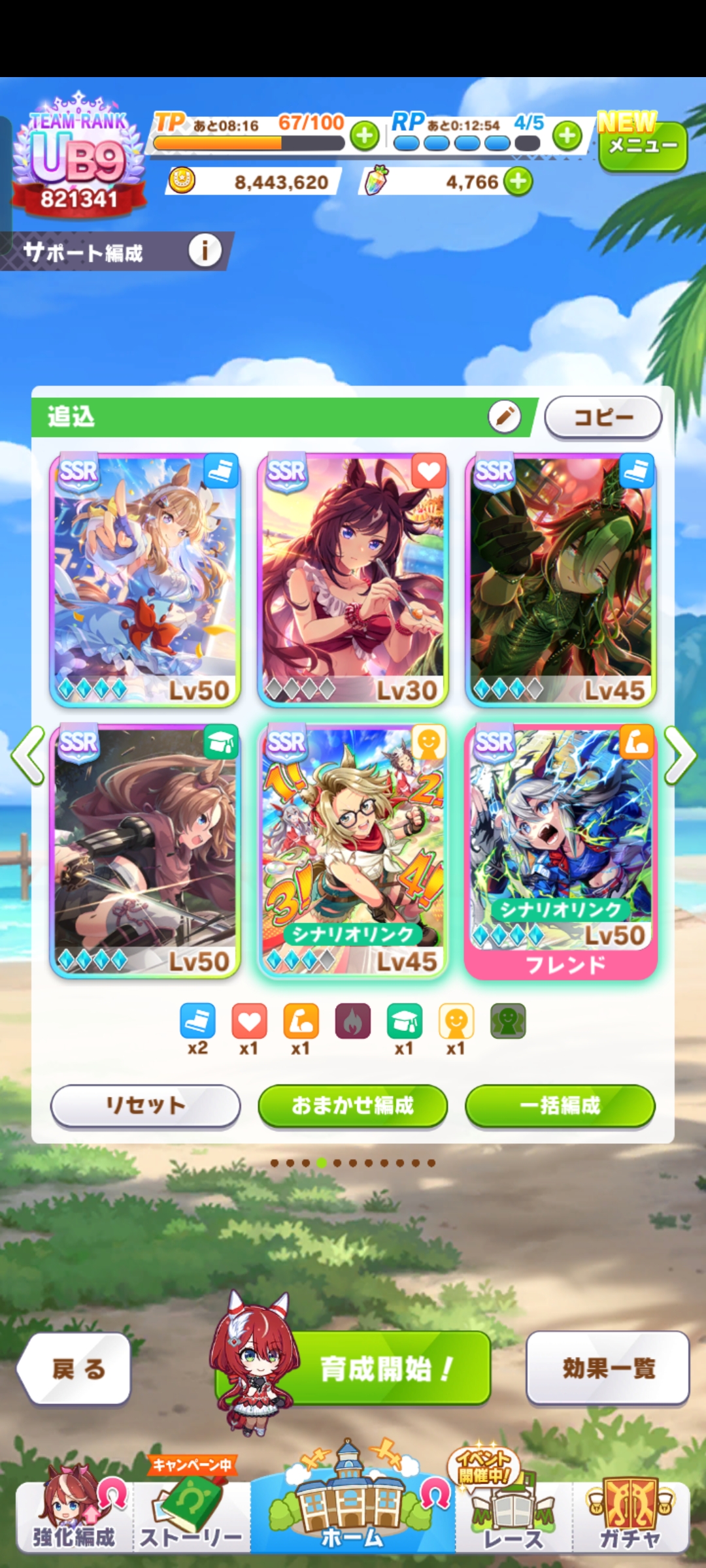The height and width of the screenshot is (1568, 706).
Task: Tap the plus icon to recover RP
Action: [567, 136]
